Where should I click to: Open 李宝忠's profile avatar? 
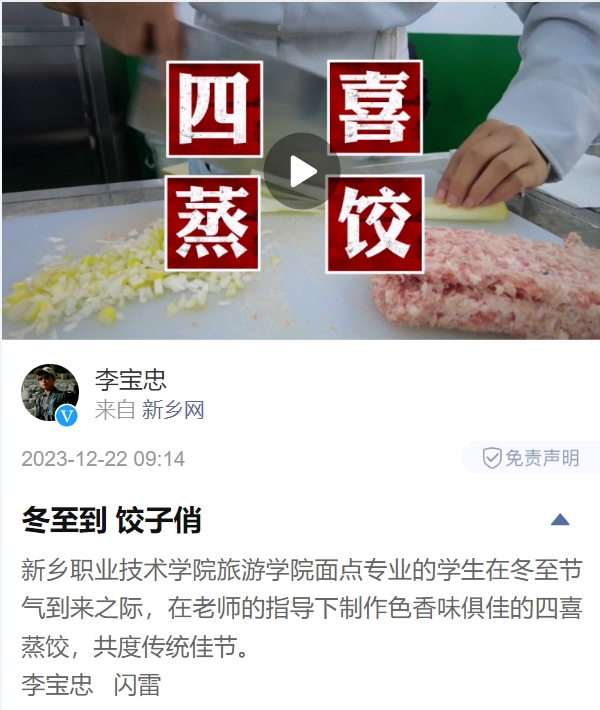point(50,393)
